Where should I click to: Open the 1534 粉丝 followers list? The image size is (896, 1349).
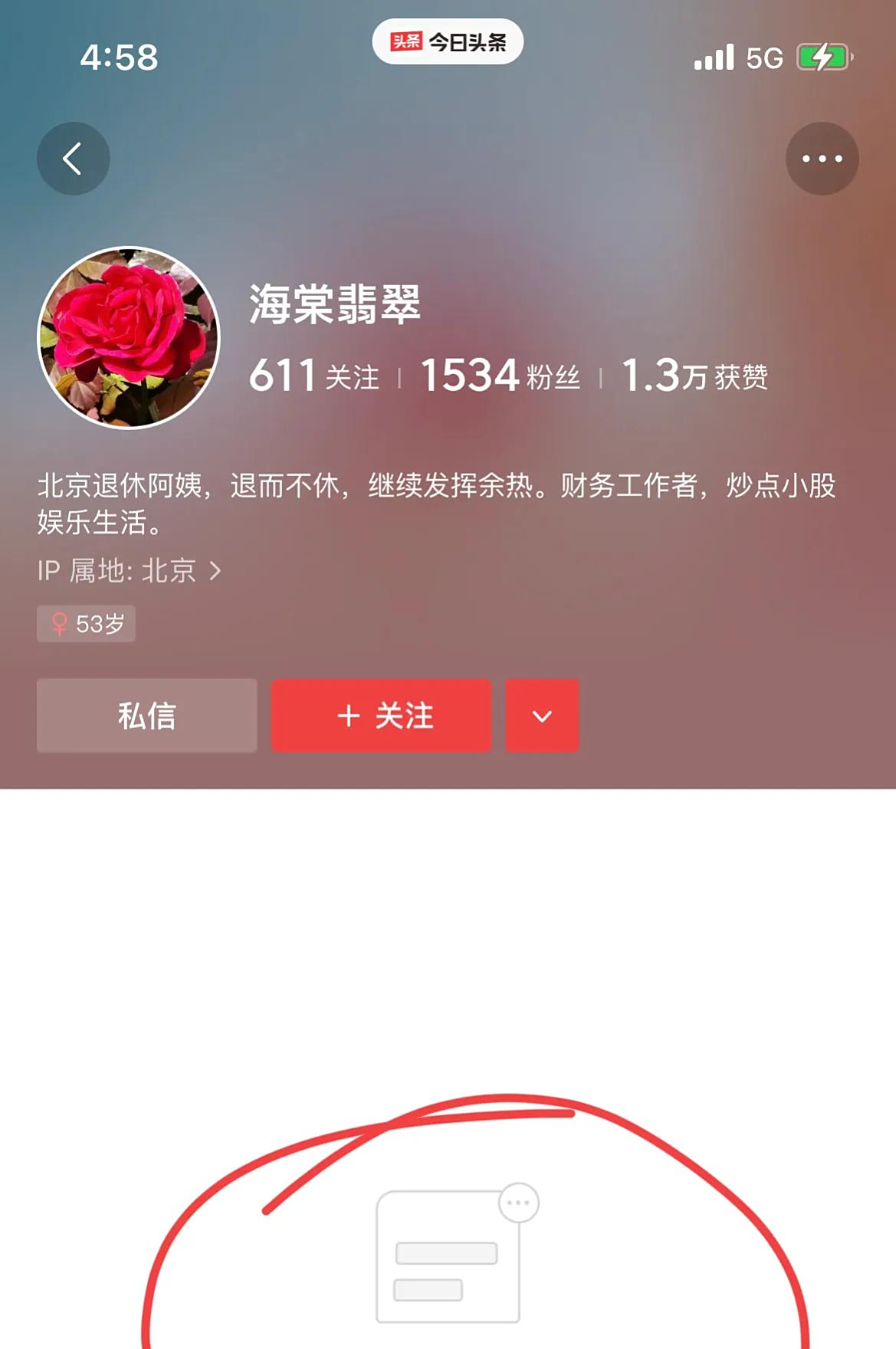[500, 376]
